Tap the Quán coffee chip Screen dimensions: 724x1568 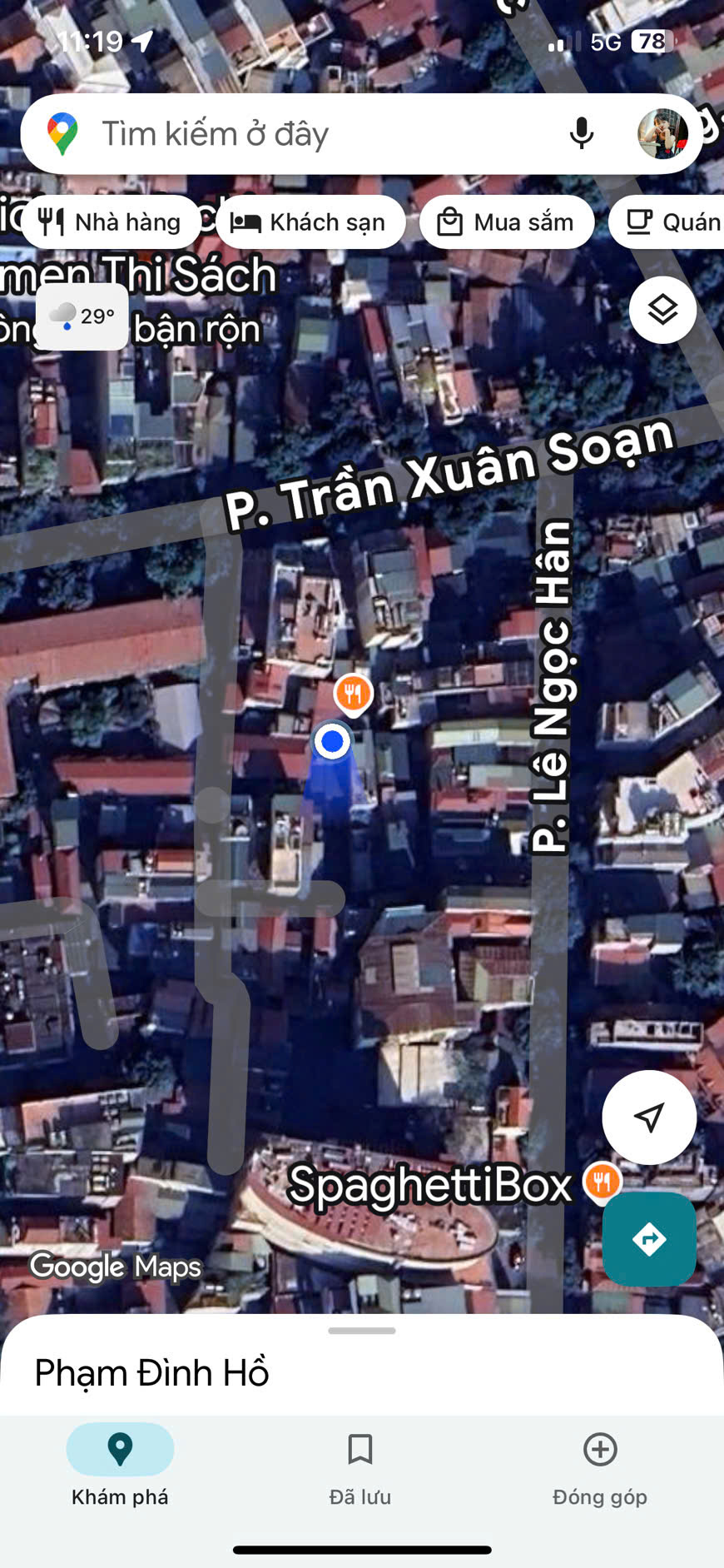(x=667, y=222)
